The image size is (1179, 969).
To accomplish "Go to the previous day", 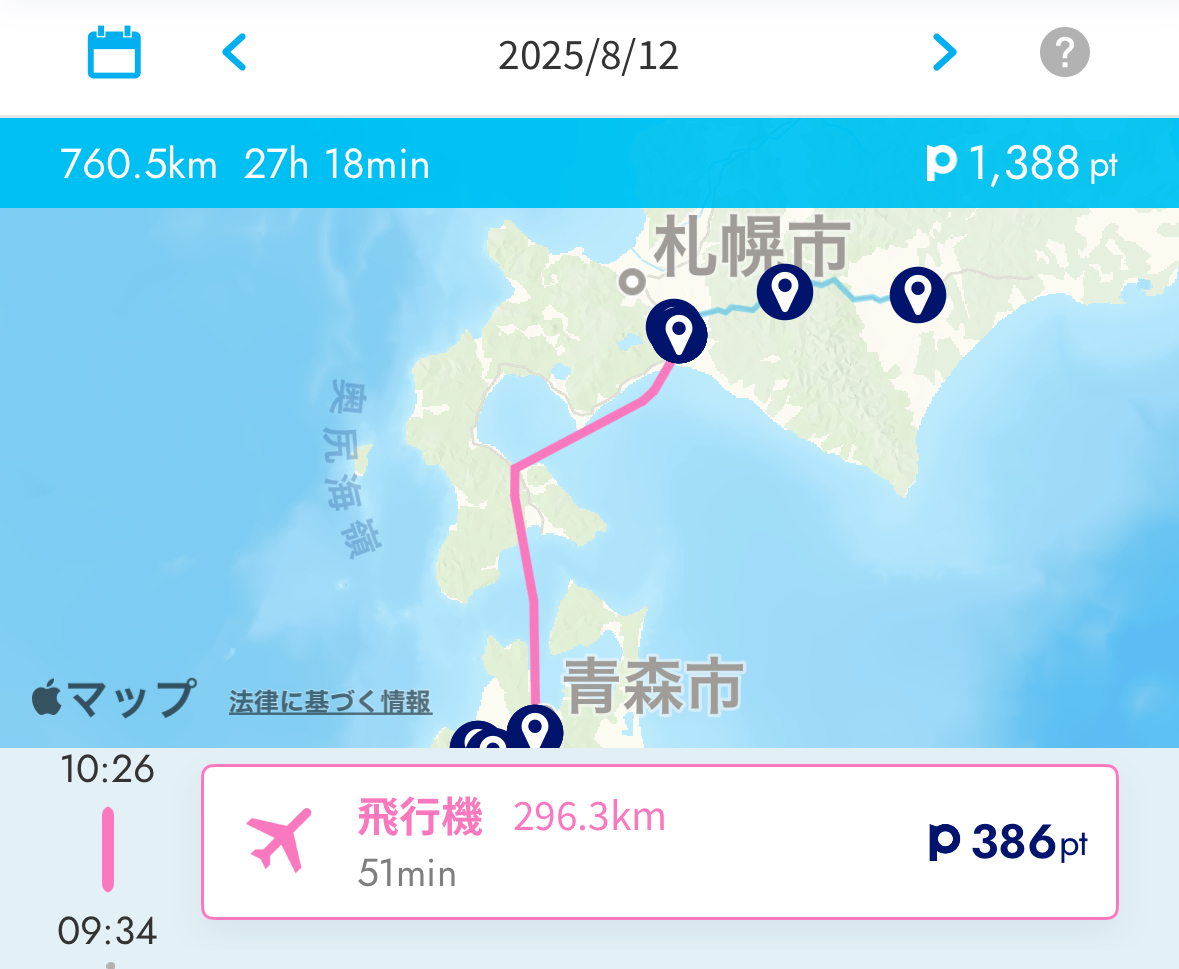I will (x=234, y=53).
